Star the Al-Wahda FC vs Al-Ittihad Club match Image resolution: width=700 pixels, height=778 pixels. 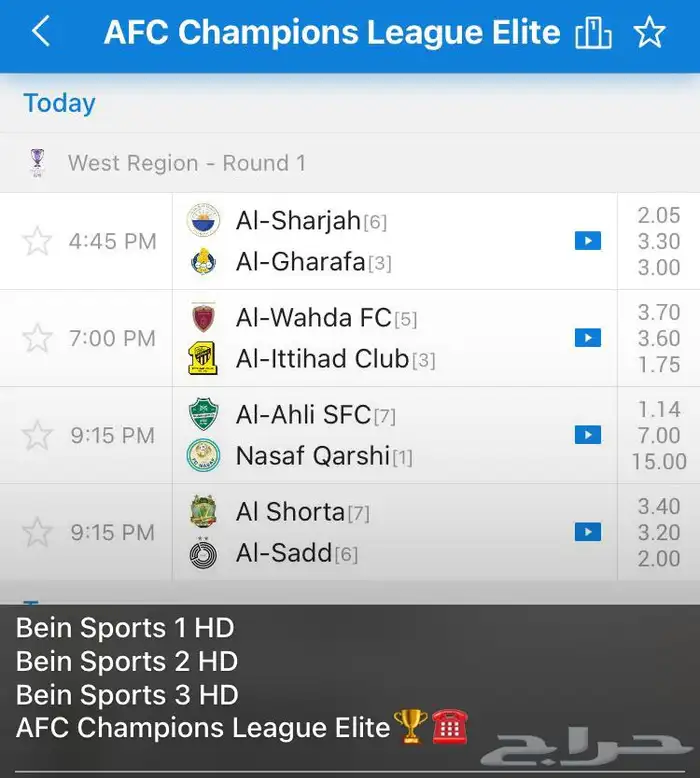point(37,338)
